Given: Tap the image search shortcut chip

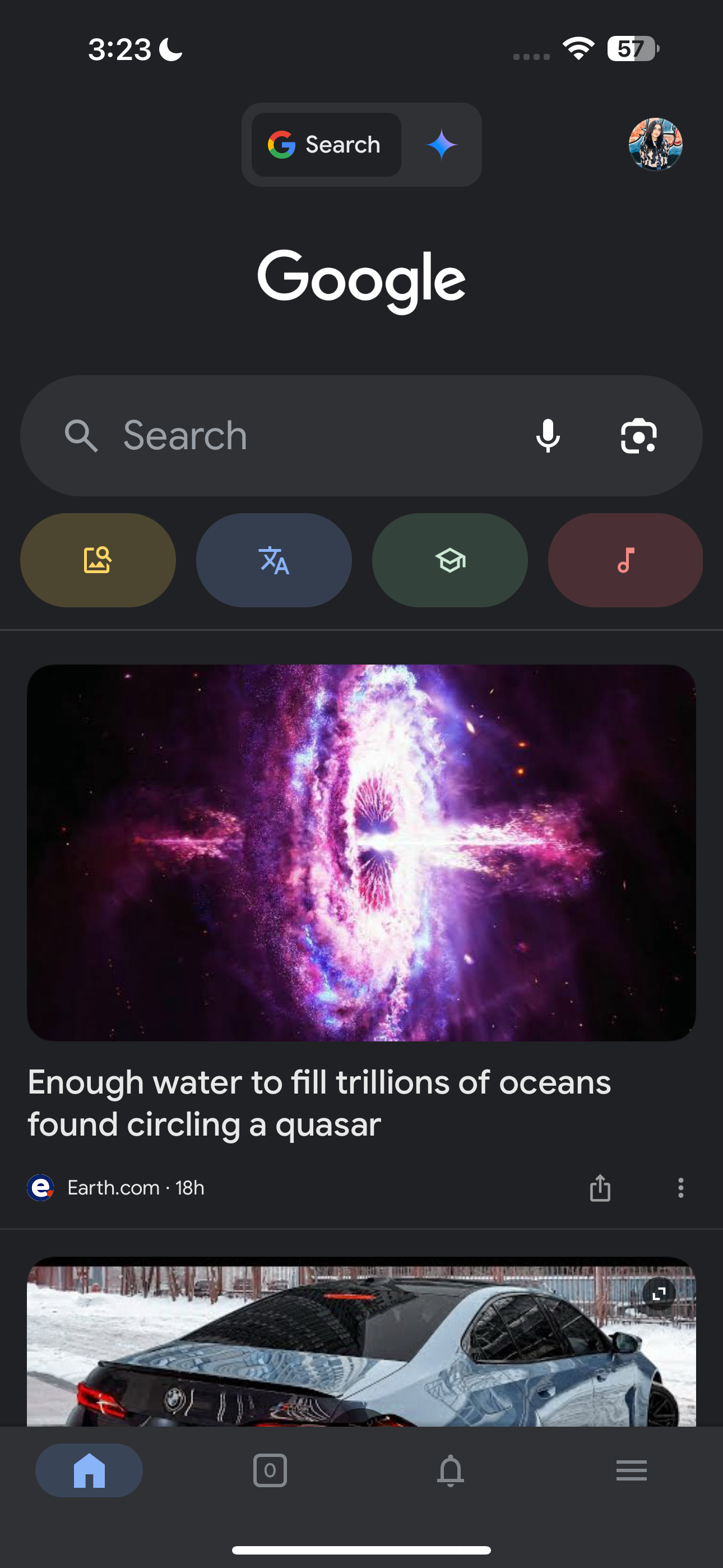Looking at the screenshot, I should [x=98, y=560].
